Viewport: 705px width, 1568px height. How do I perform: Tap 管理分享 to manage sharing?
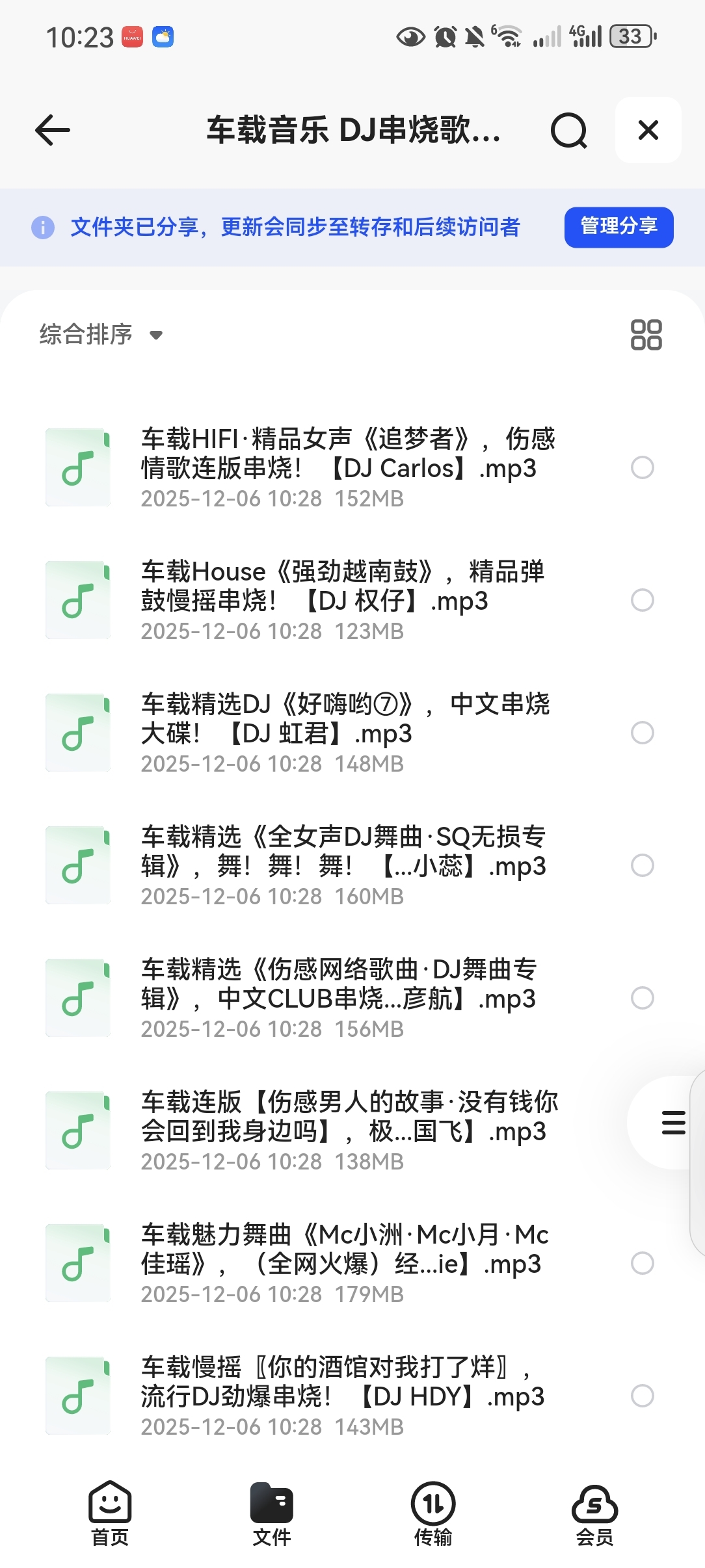618,227
